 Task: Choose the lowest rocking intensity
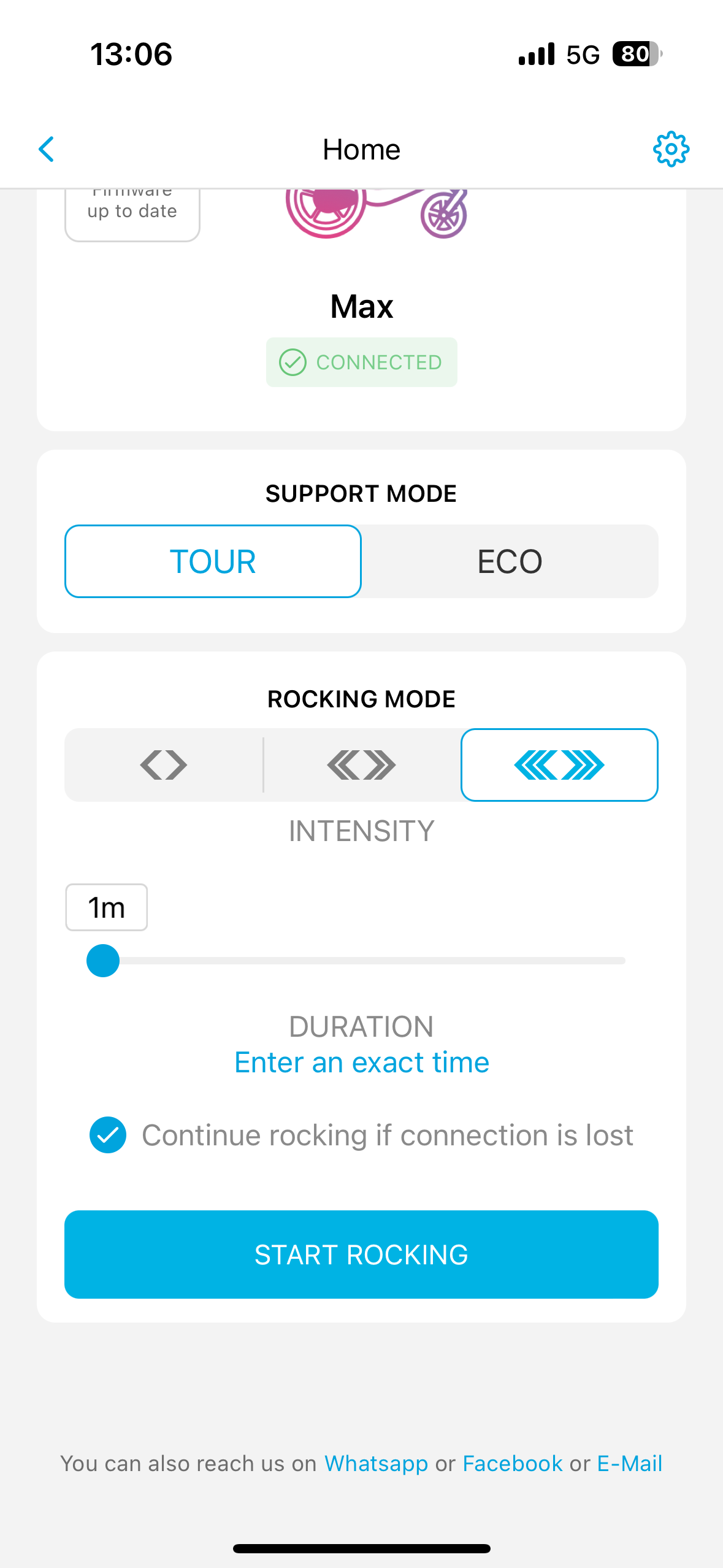(x=164, y=765)
